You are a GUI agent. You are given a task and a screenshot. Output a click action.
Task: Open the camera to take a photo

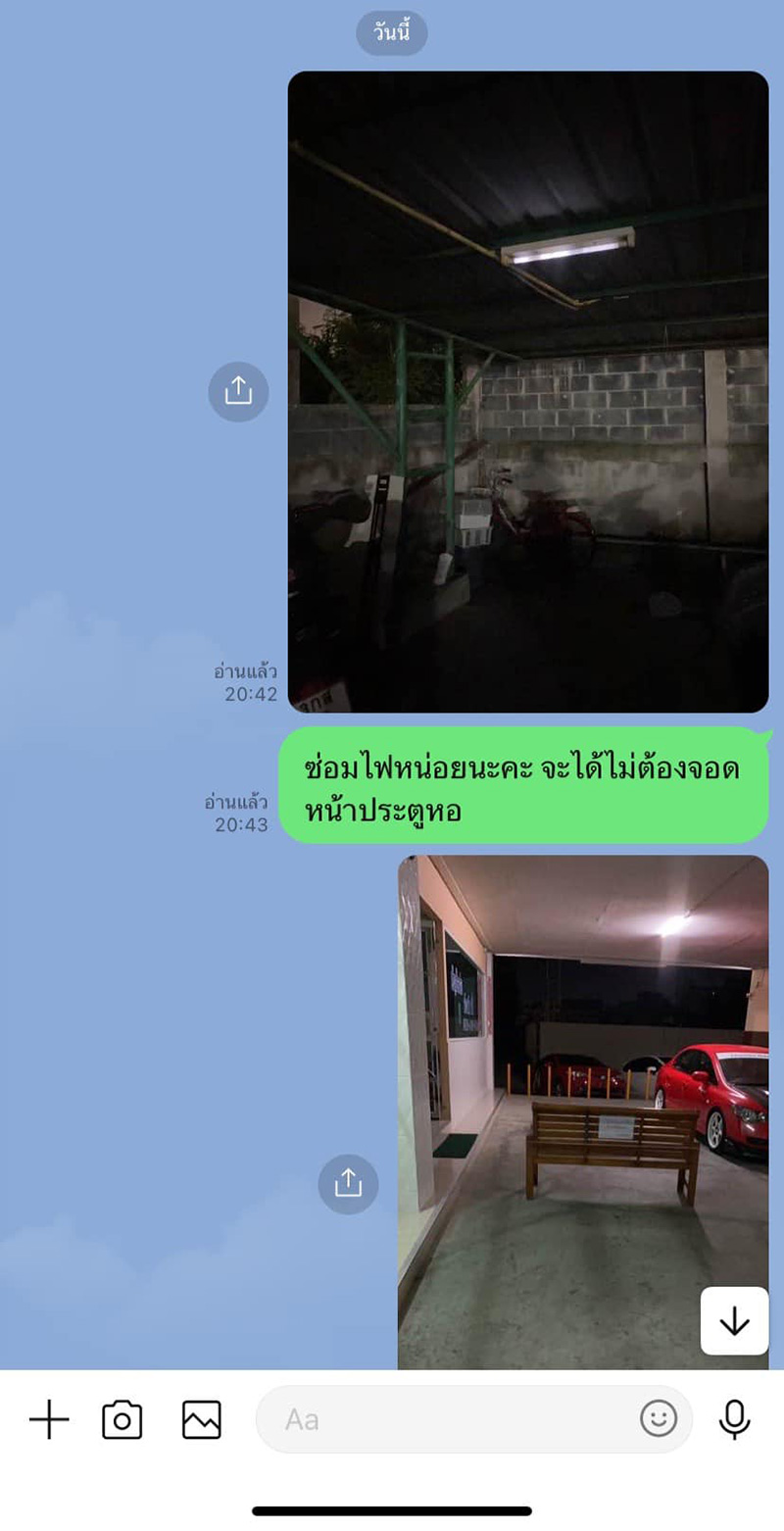122,1418
